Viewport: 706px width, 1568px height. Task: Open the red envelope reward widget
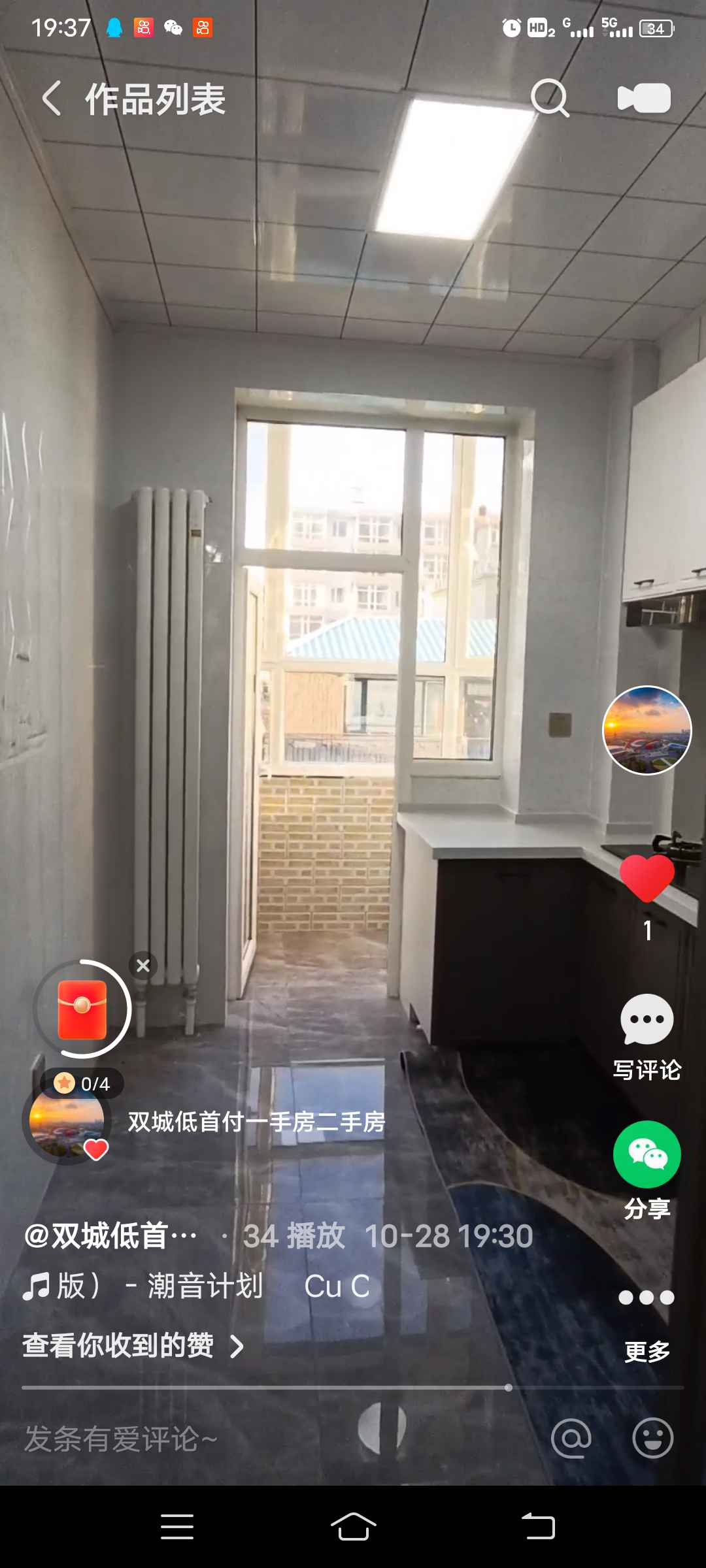82,1009
